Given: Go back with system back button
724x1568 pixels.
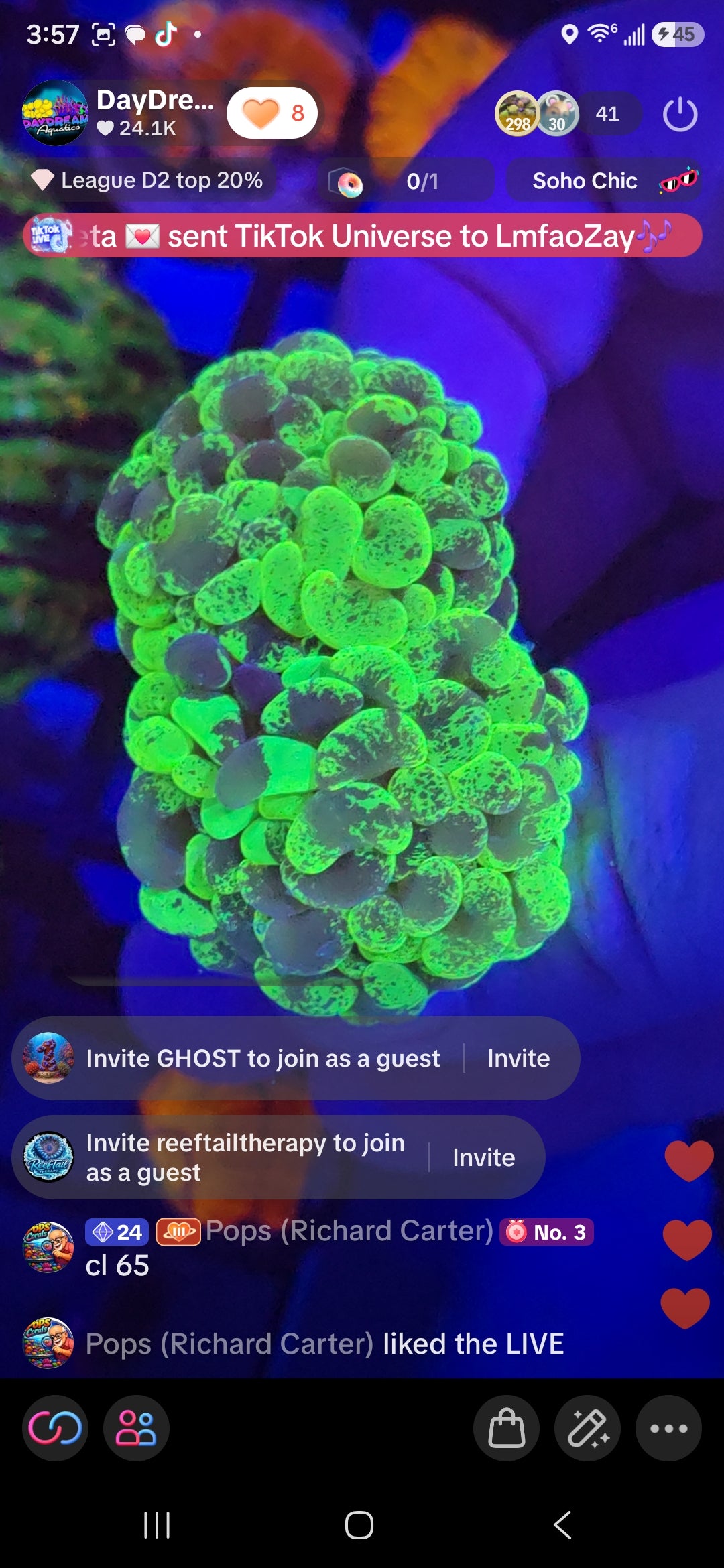Looking at the screenshot, I should click(562, 1525).
